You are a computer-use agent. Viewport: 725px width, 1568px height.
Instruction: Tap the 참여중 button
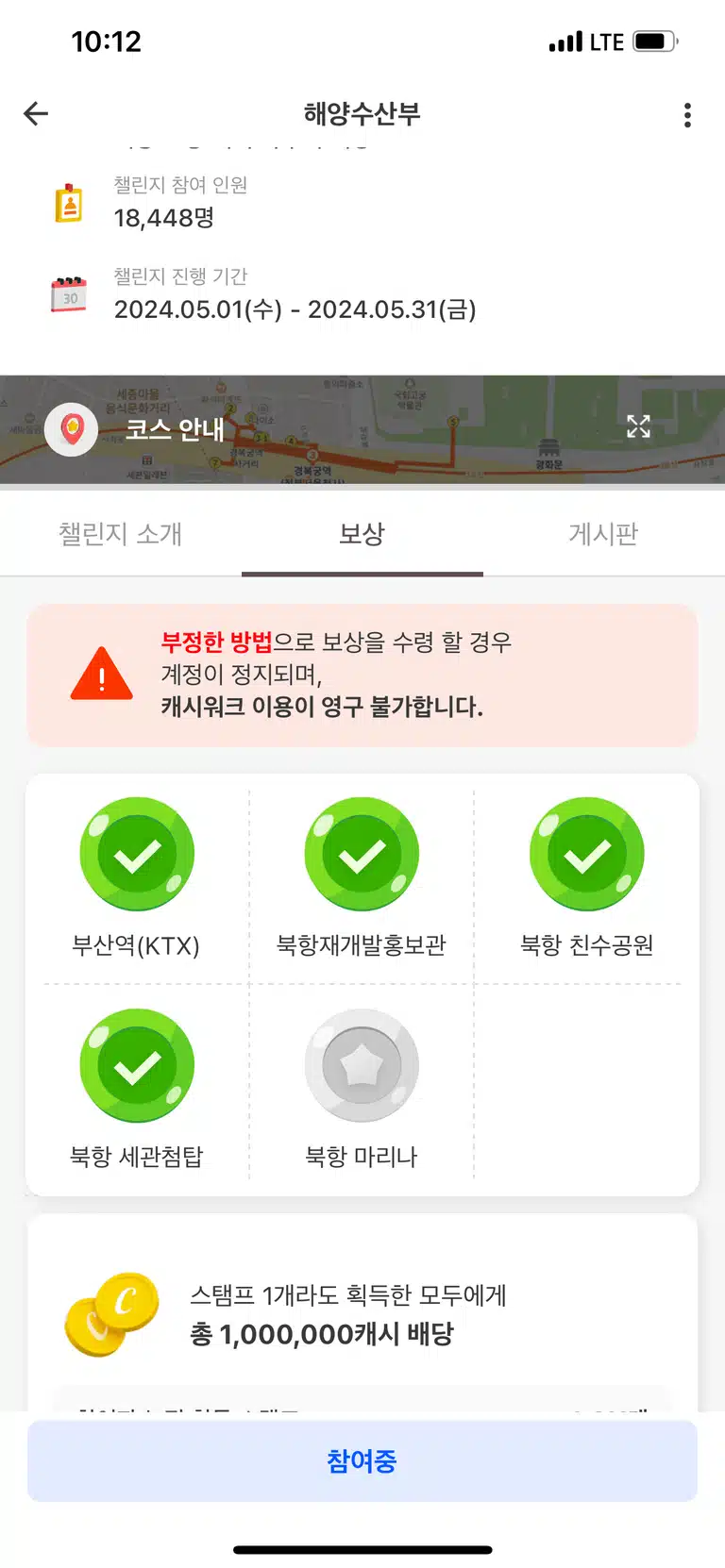pyautogui.click(x=362, y=1461)
